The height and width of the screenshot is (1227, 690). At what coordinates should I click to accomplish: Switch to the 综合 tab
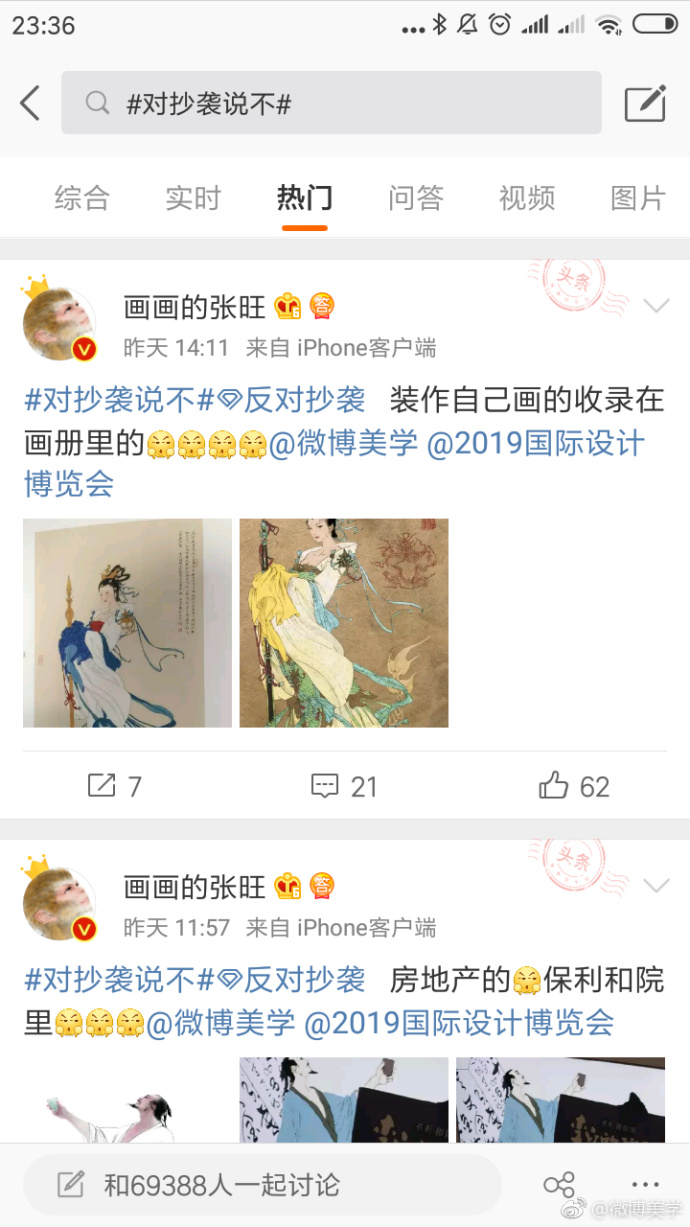(81, 198)
